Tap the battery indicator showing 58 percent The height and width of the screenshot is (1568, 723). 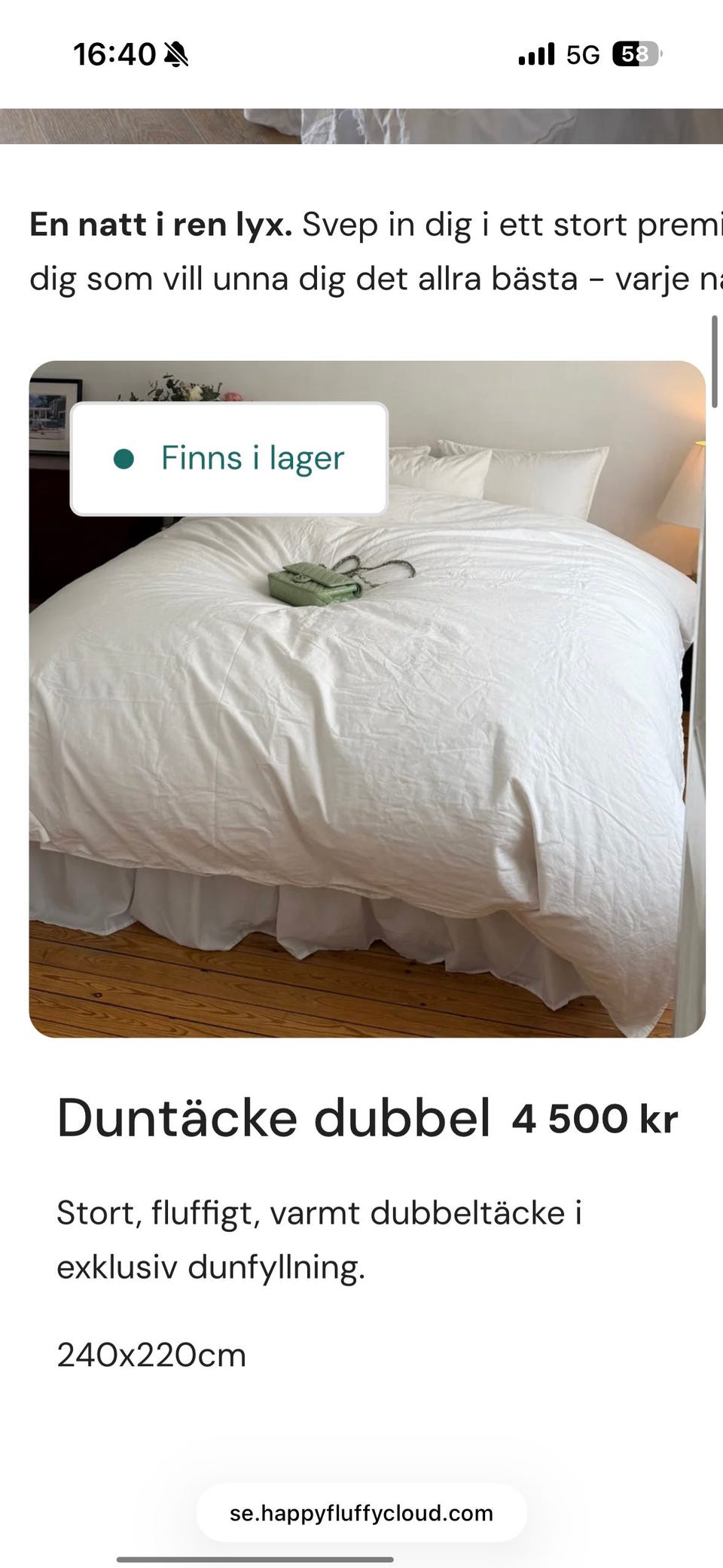point(635,54)
